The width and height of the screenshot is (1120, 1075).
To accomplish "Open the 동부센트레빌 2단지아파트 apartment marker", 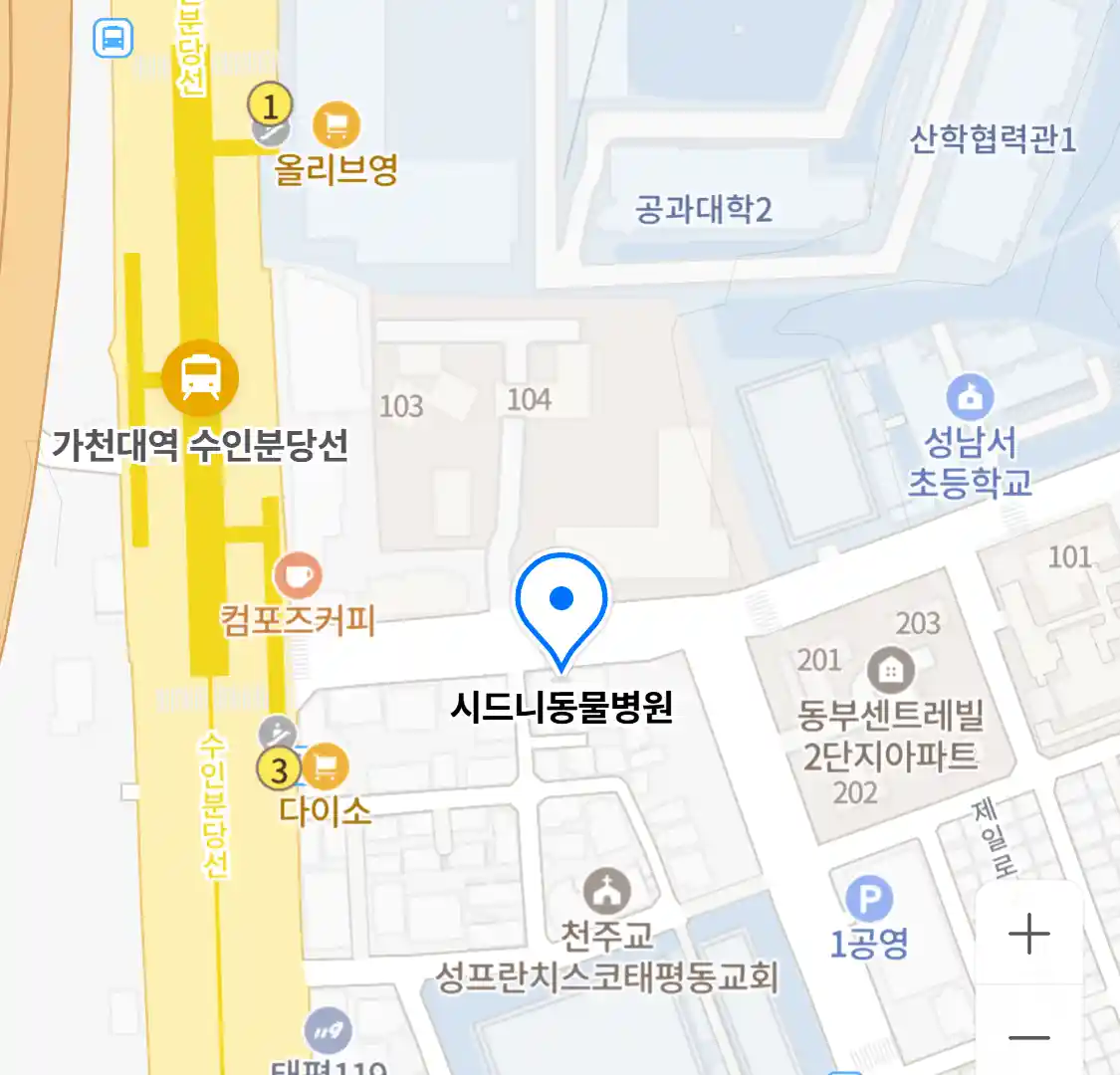I will [890, 670].
